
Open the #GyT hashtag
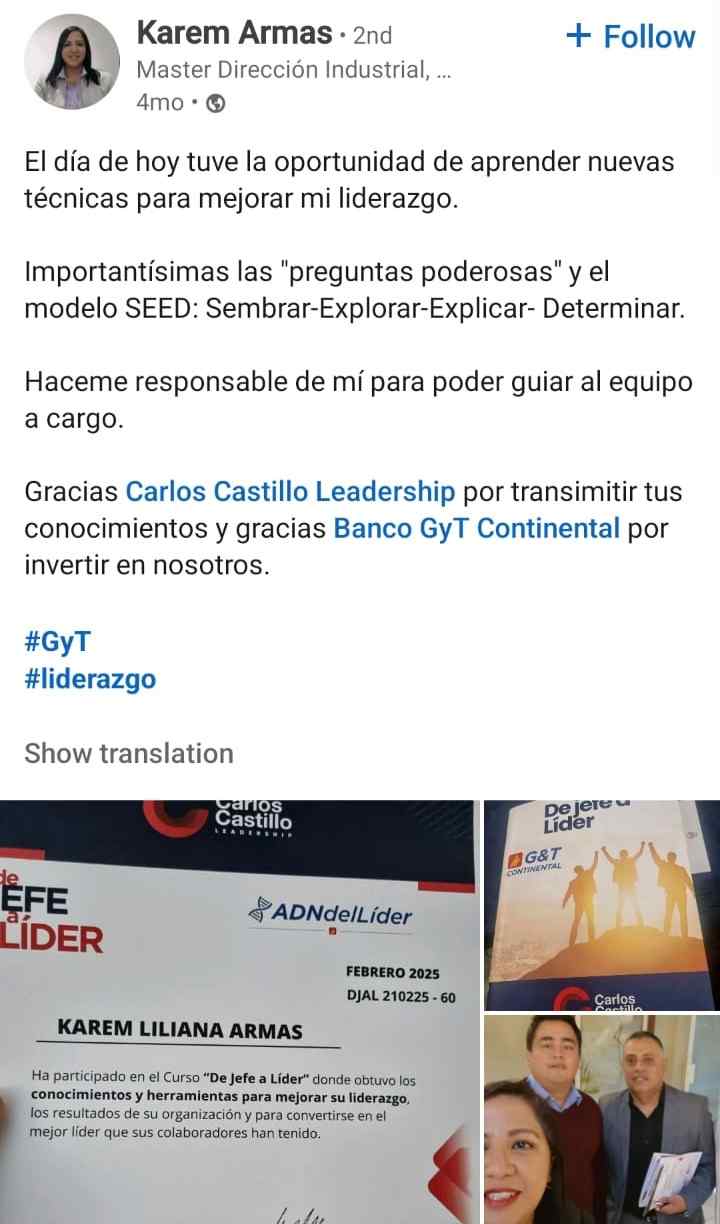tap(57, 642)
